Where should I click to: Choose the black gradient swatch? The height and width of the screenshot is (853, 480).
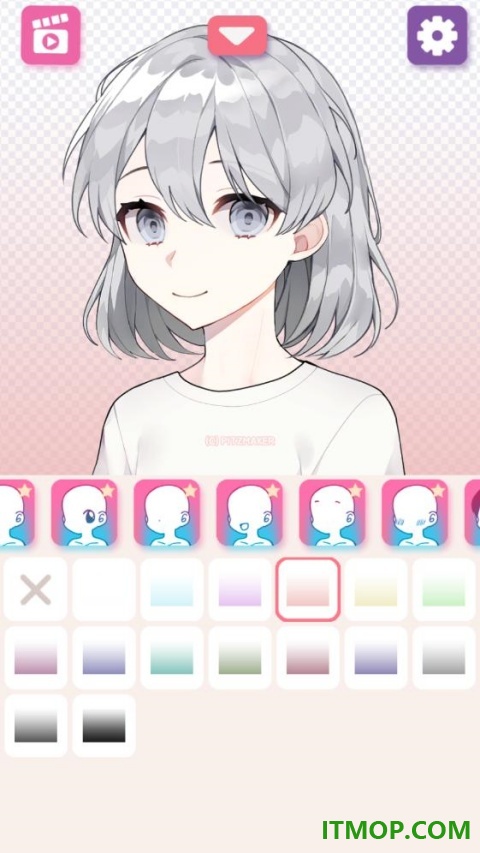pos(104,726)
